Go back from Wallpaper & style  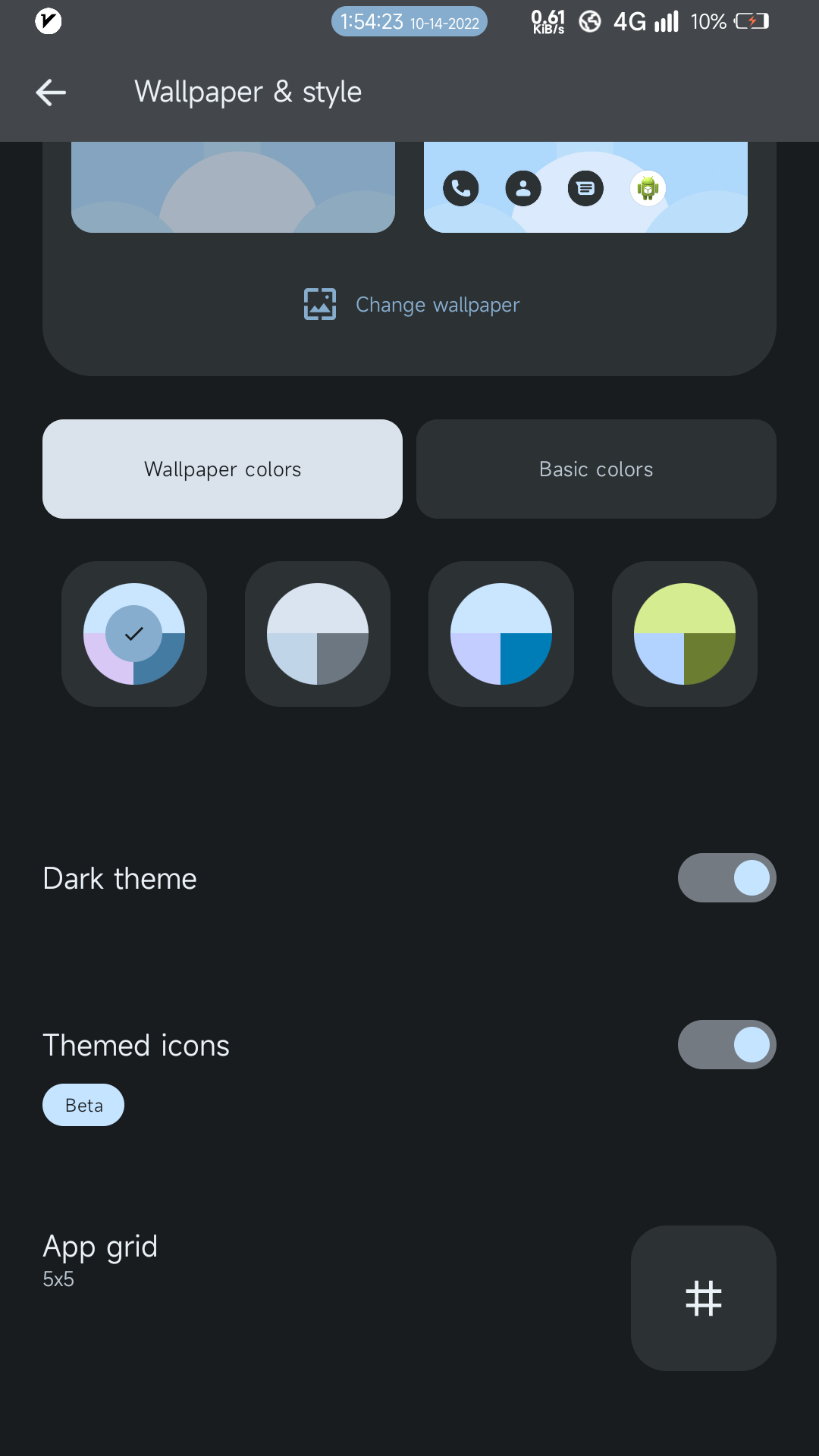pos(51,93)
